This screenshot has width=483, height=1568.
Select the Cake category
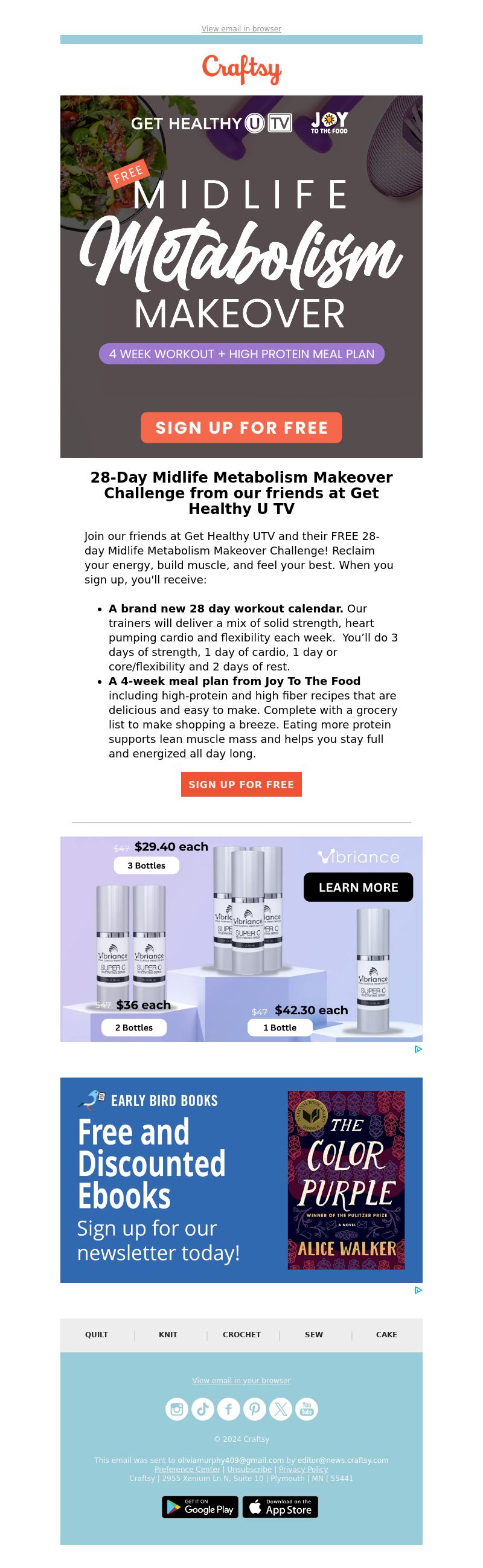tap(386, 1334)
